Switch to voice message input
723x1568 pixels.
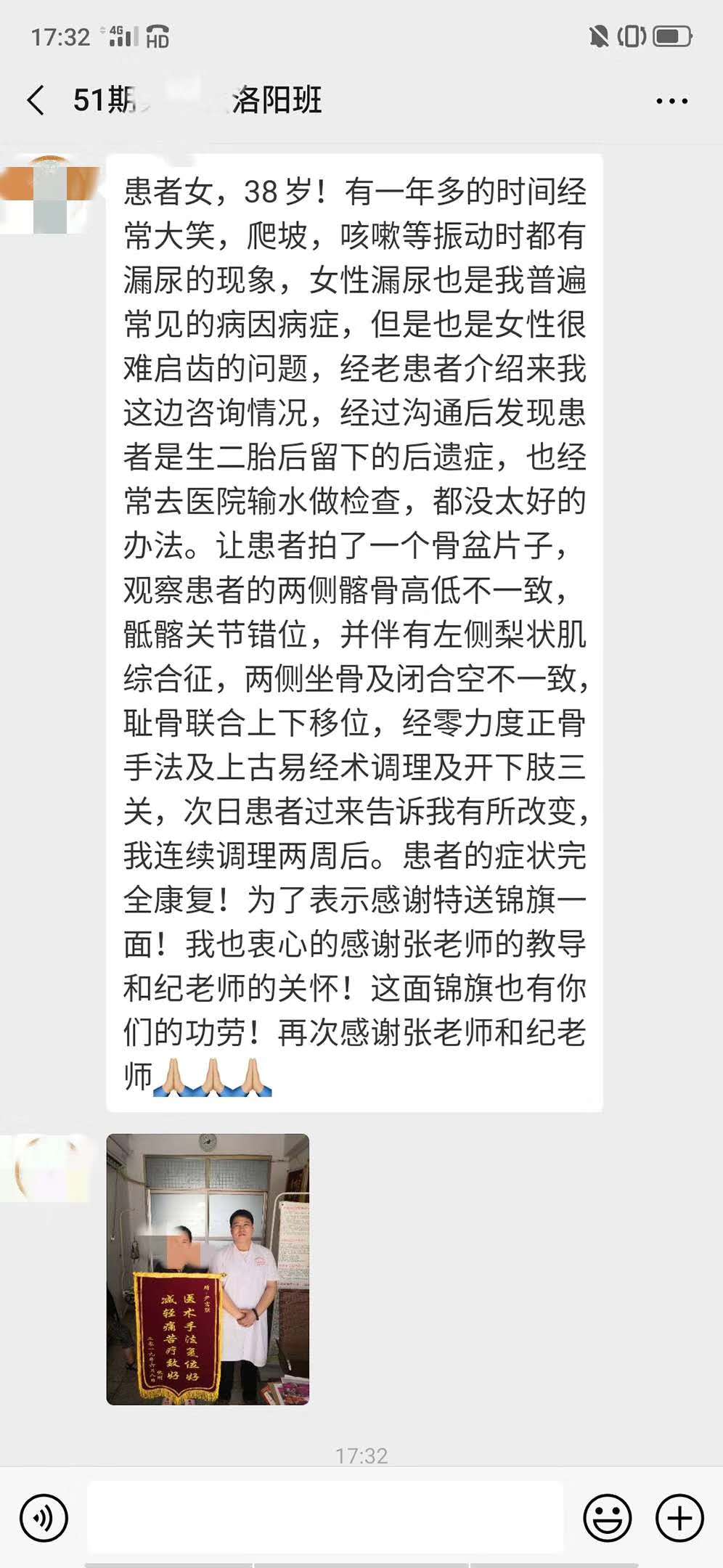pyautogui.click(x=44, y=1517)
